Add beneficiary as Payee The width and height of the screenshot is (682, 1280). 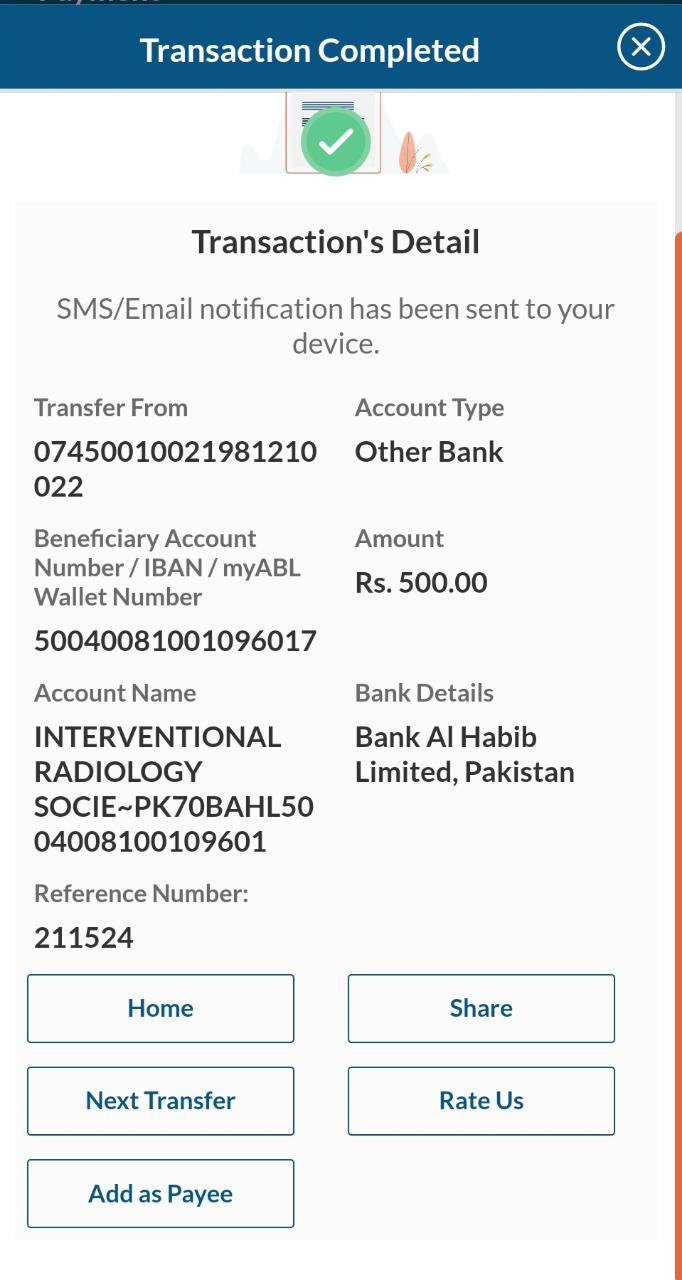[160, 1193]
